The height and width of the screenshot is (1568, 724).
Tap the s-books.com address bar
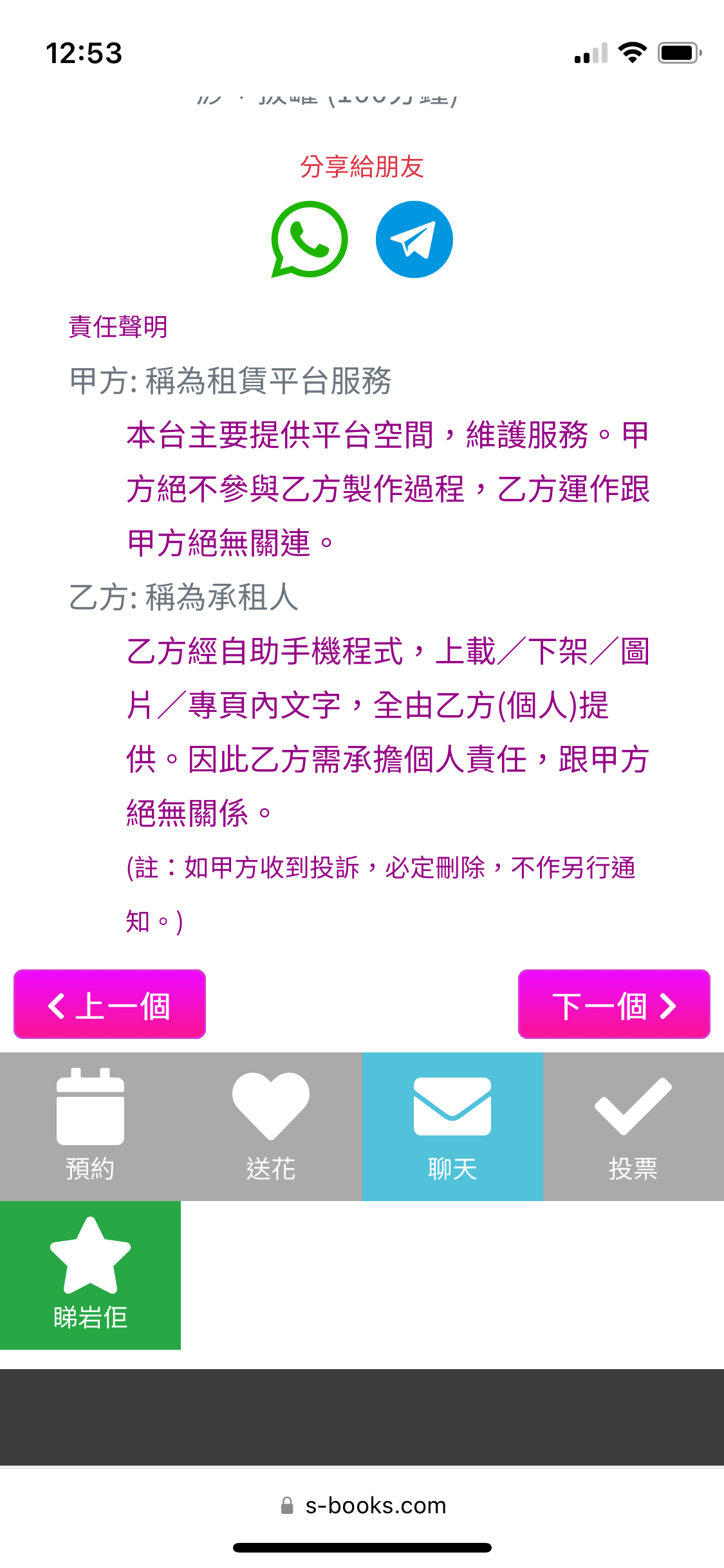coord(362,1506)
